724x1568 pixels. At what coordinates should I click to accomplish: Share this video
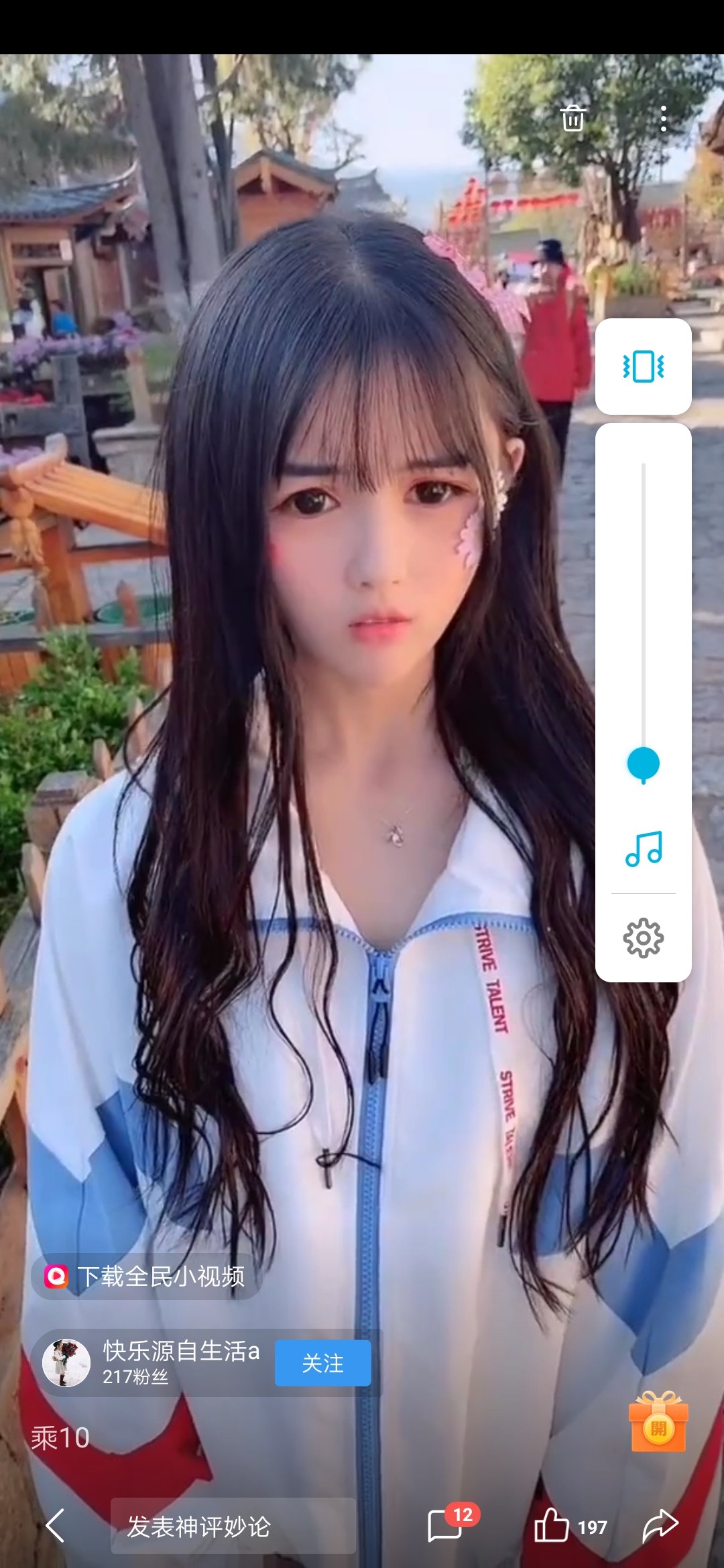click(x=660, y=1524)
